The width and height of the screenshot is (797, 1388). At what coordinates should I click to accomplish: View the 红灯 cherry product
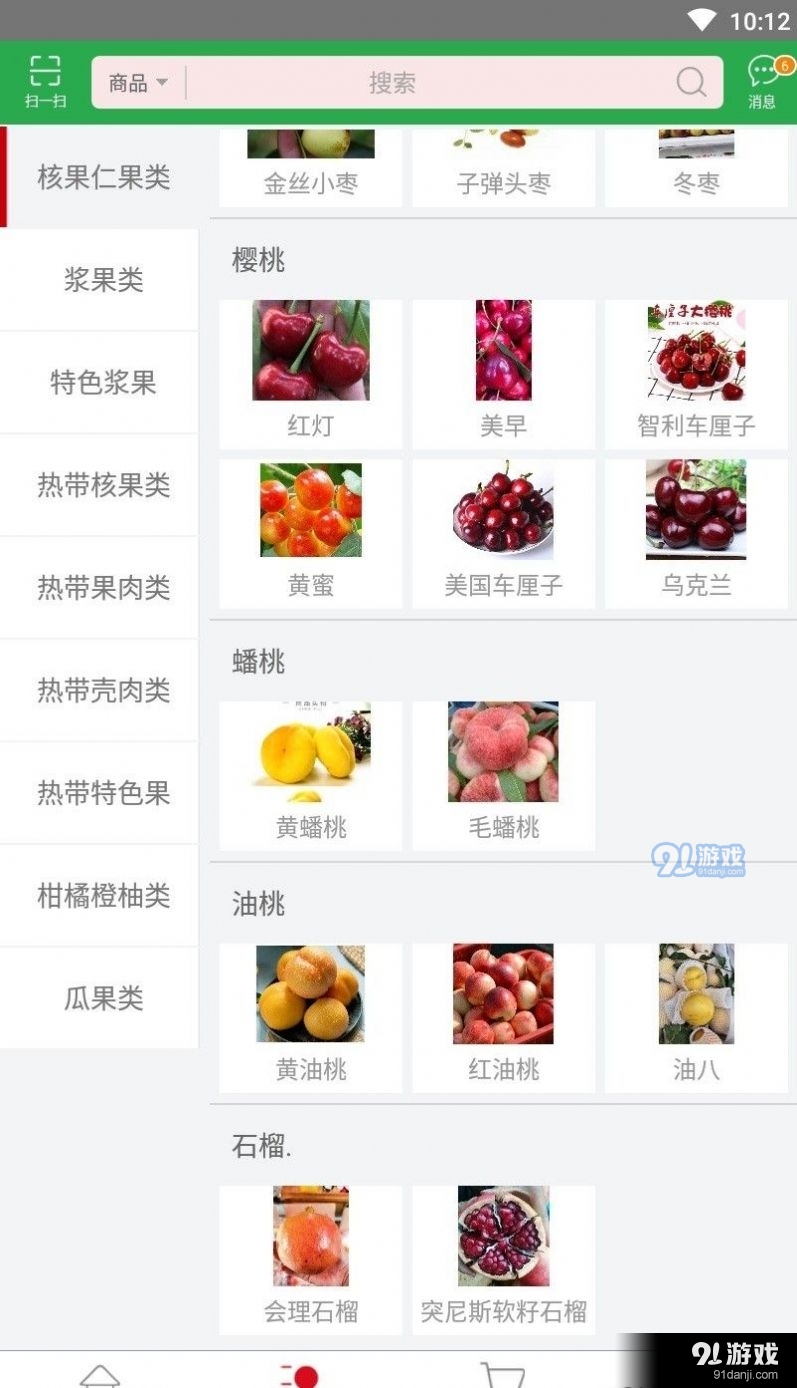tap(310, 350)
